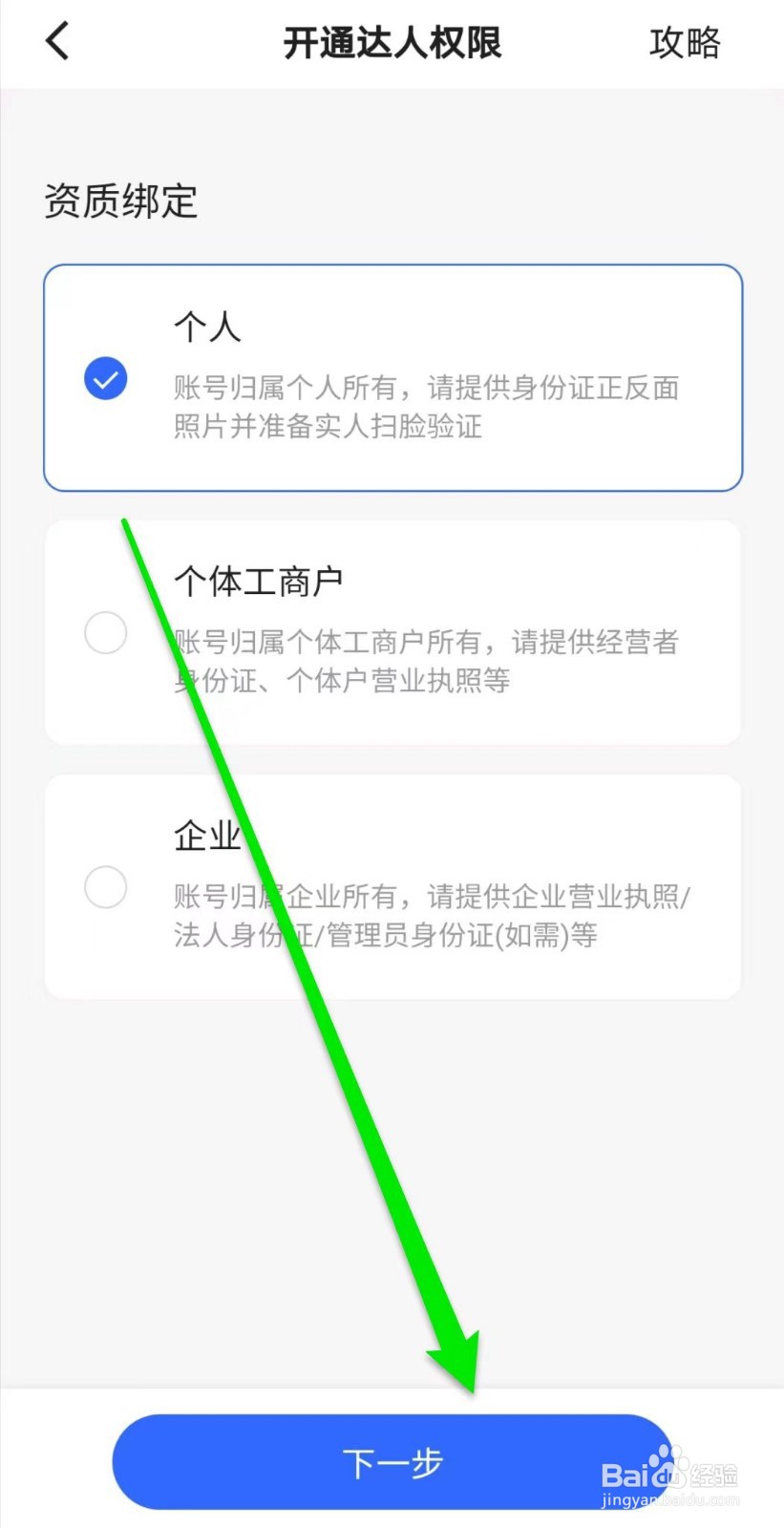784x1528 pixels.
Task: Select the 企业 (Enterprise) radio button
Action: pyautogui.click(x=105, y=886)
